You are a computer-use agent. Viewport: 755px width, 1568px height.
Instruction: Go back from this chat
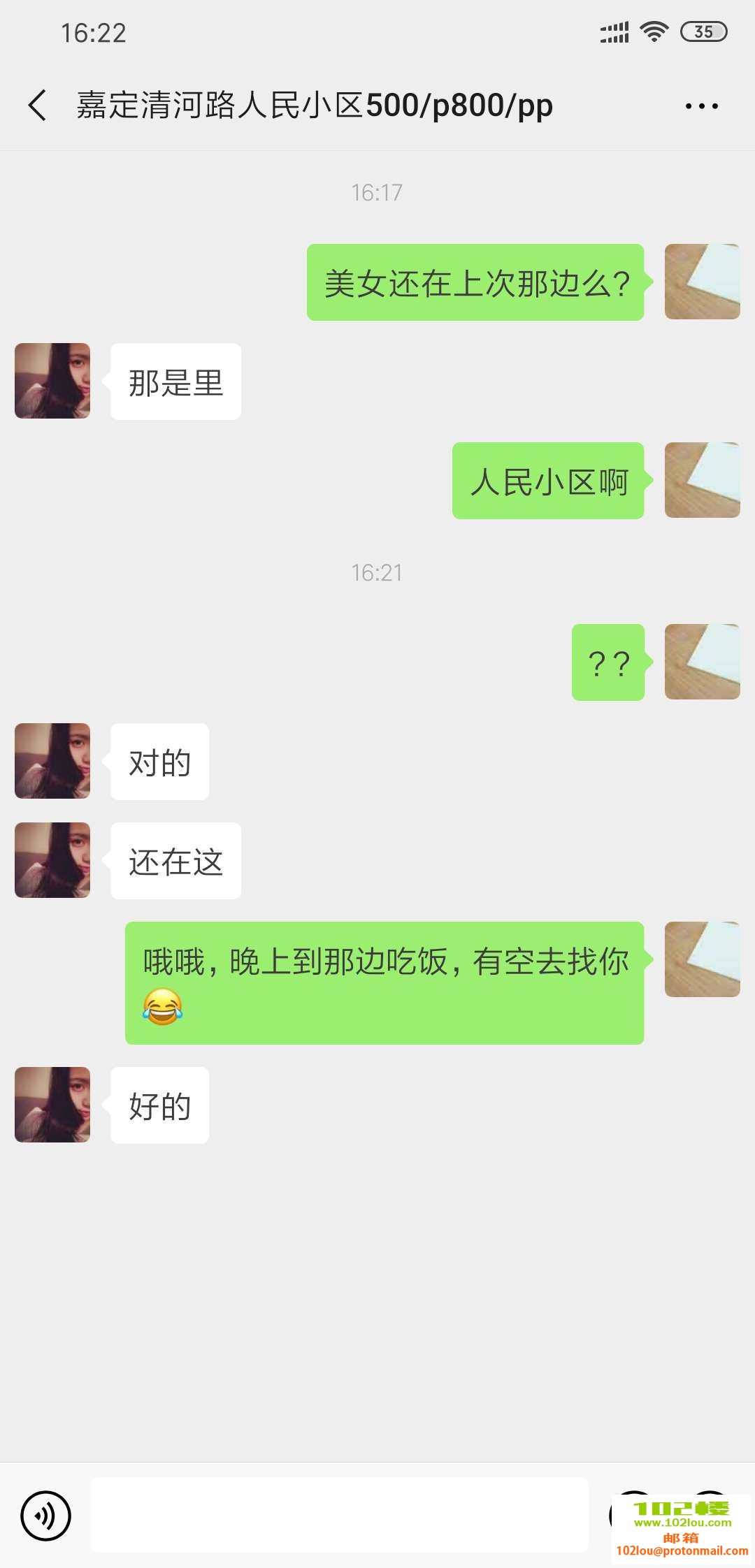pyautogui.click(x=38, y=106)
